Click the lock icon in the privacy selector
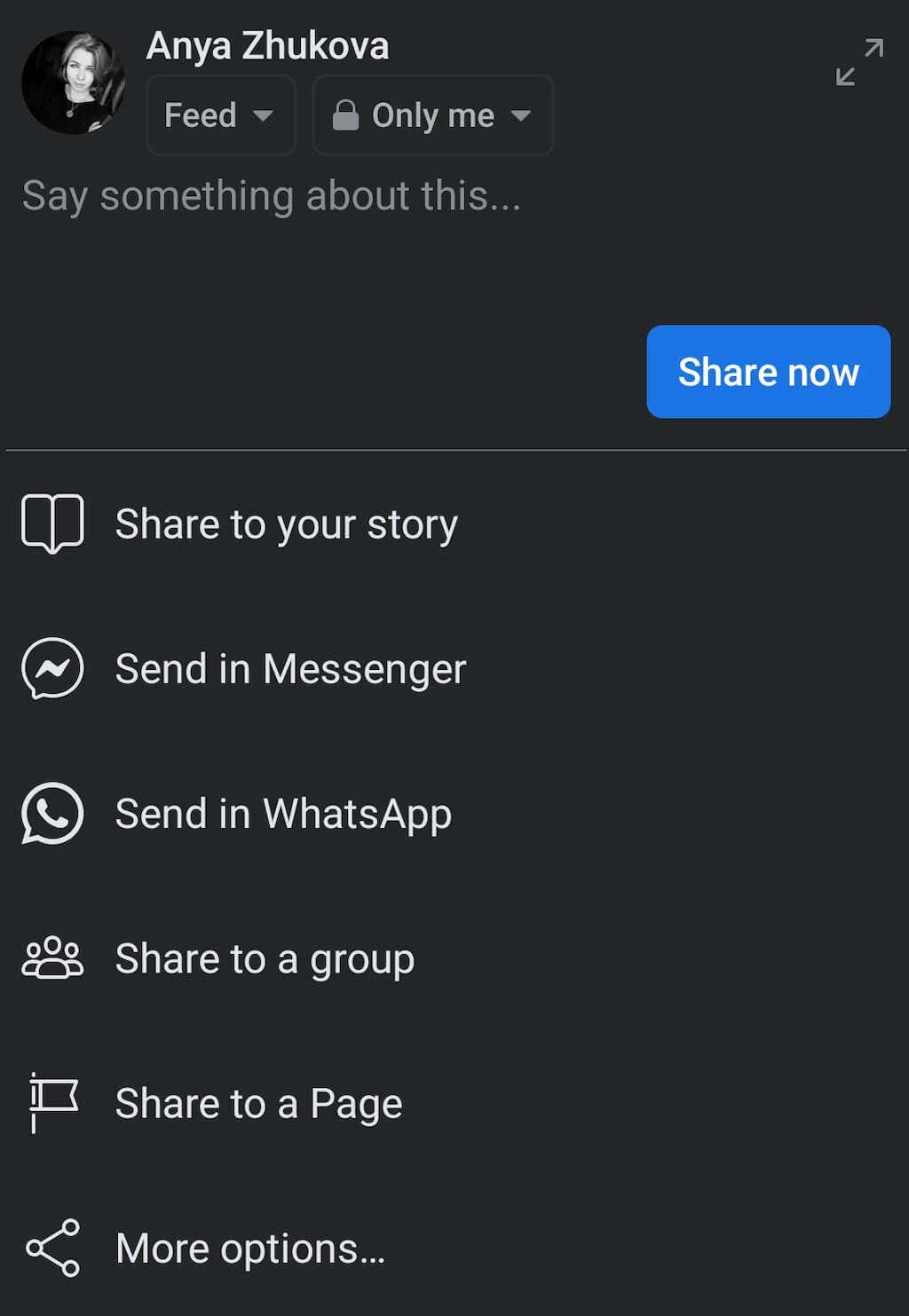 coord(348,115)
